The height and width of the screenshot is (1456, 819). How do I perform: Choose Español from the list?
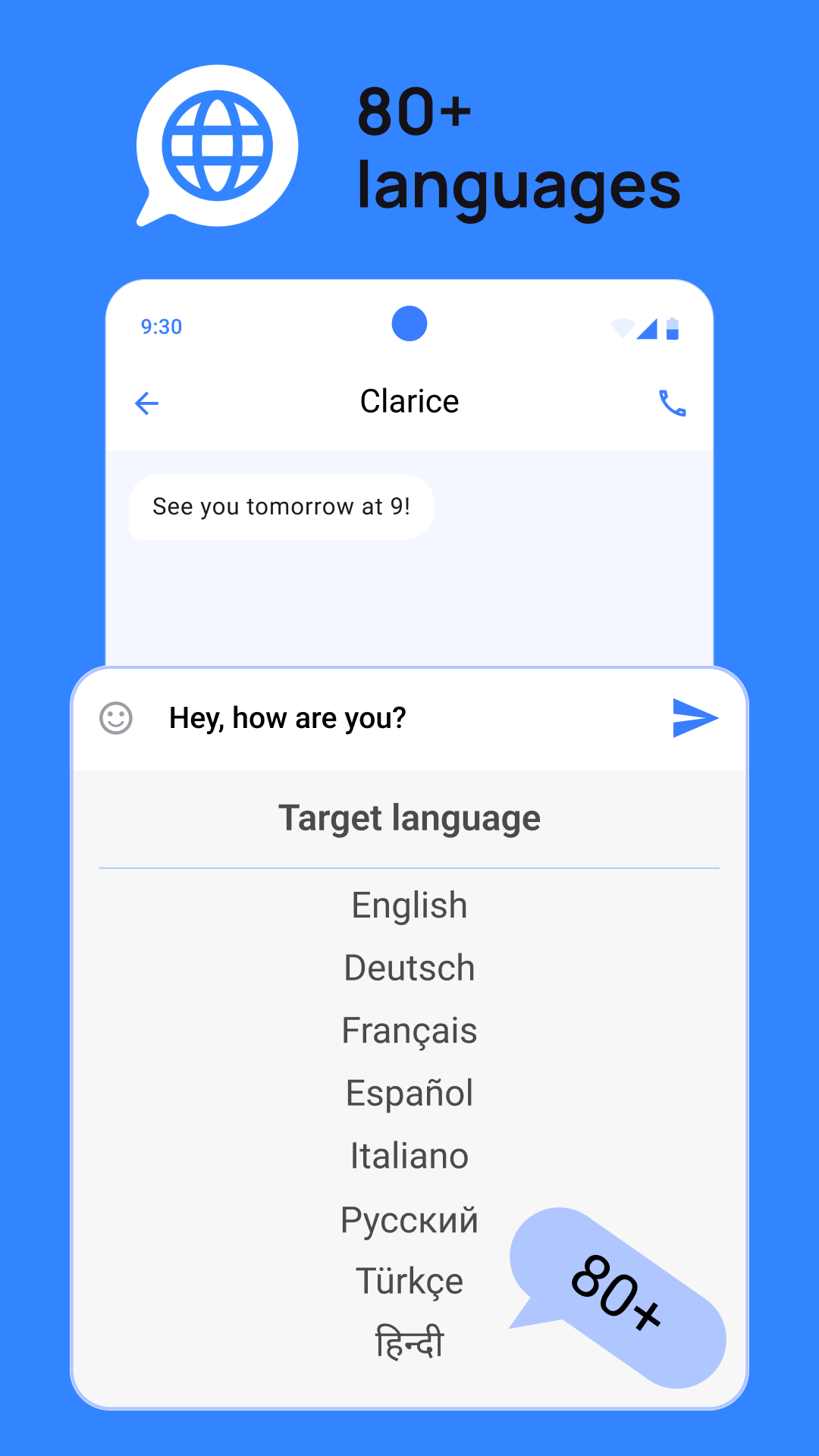click(x=409, y=1092)
